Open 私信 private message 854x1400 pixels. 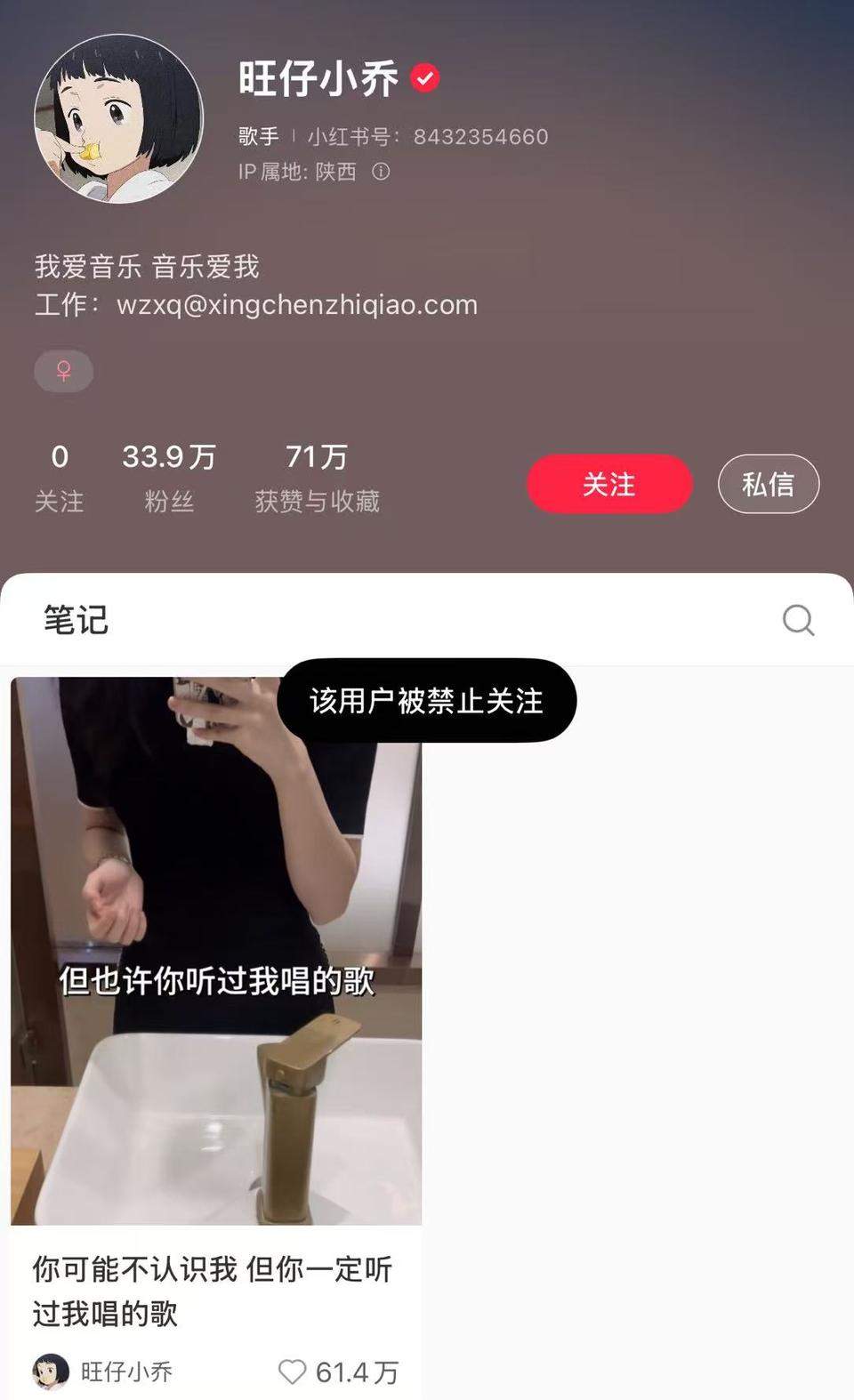click(768, 484)
